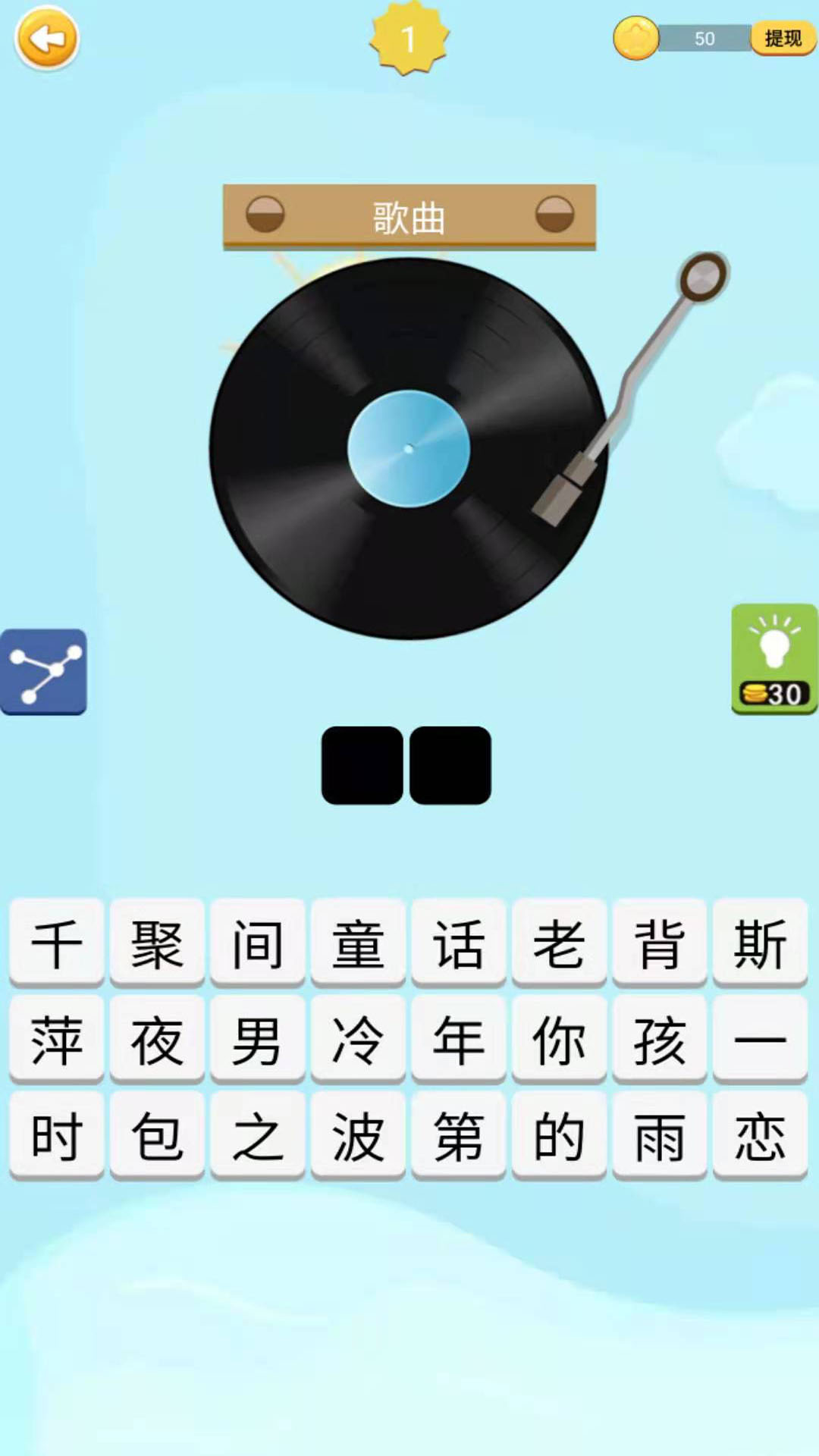
Task: Go back with the orange arrow
Action: [x=47, y=38]
